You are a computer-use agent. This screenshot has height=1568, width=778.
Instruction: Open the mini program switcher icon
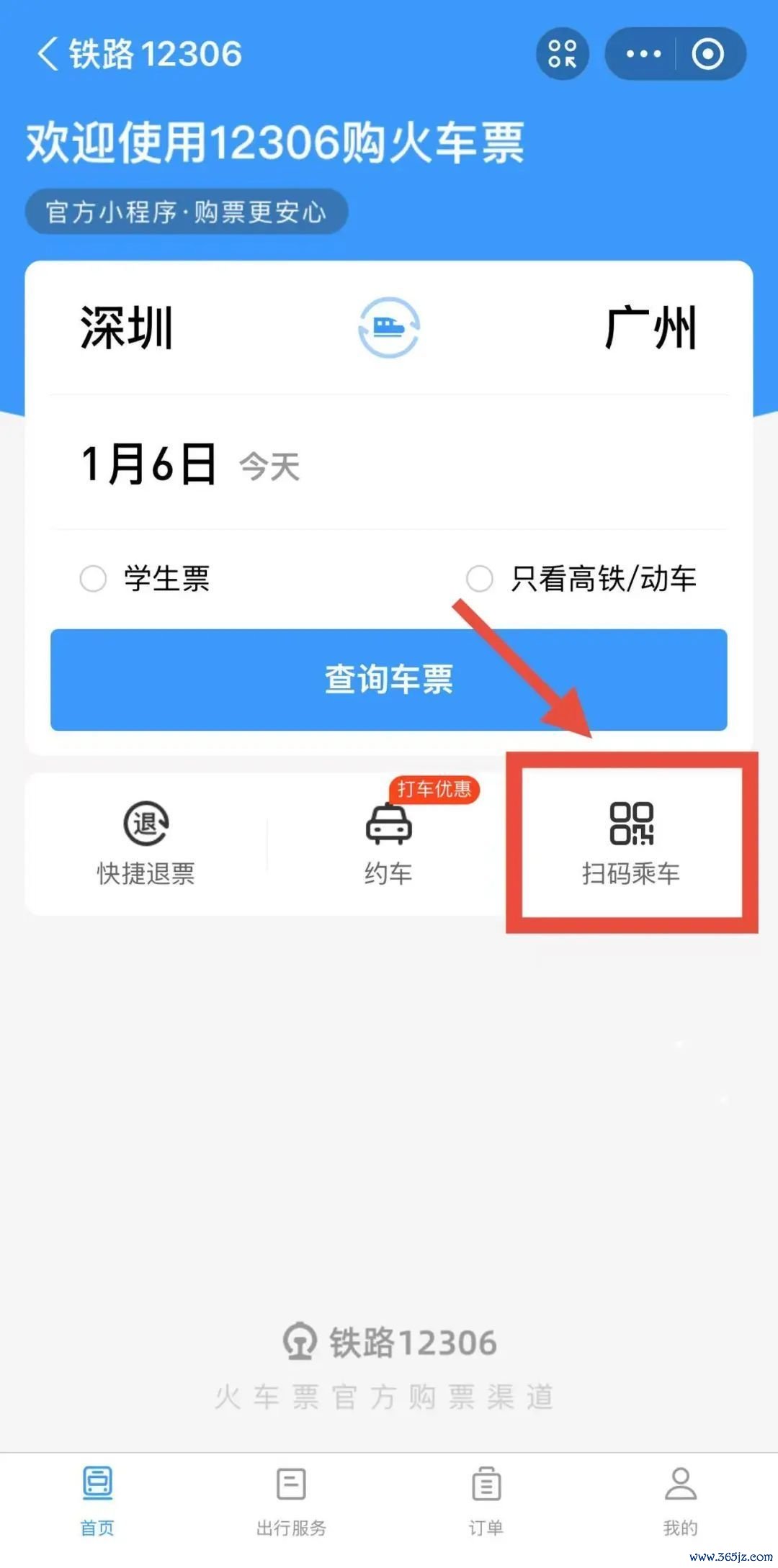(x=563, y=54)
